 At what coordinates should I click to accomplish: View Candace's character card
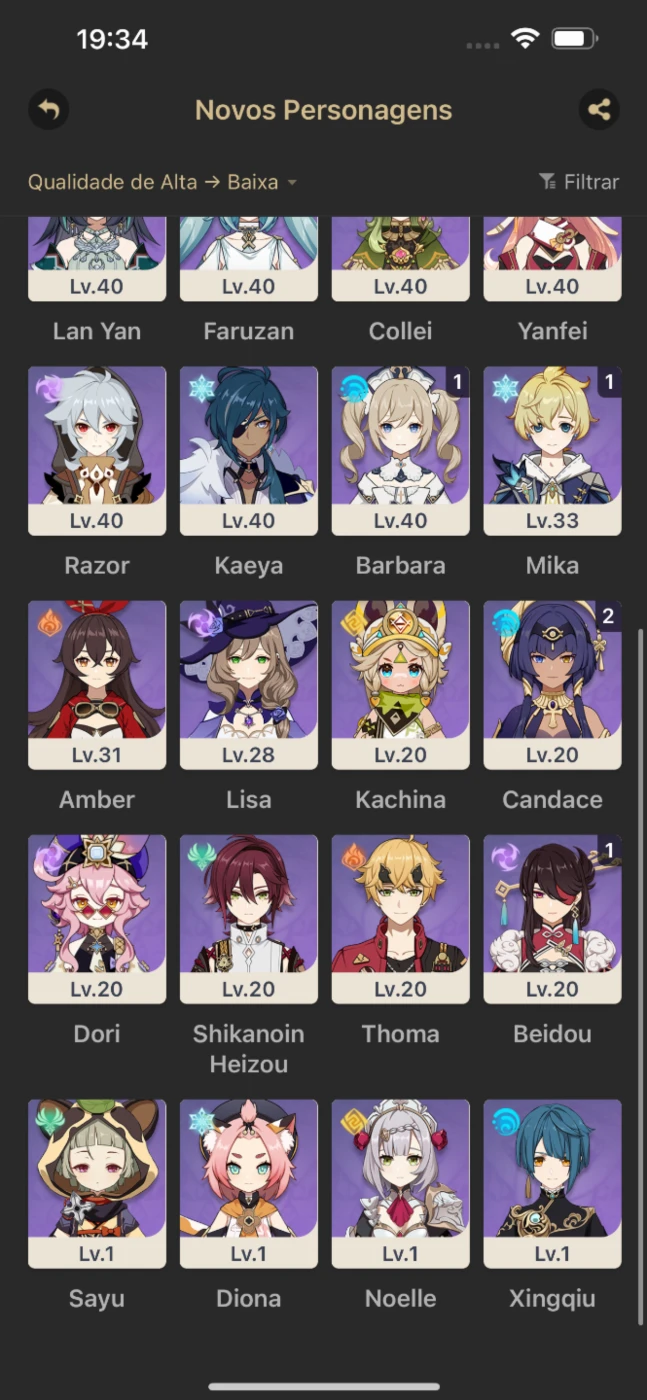pyautogui.click(x=552, y=685)
